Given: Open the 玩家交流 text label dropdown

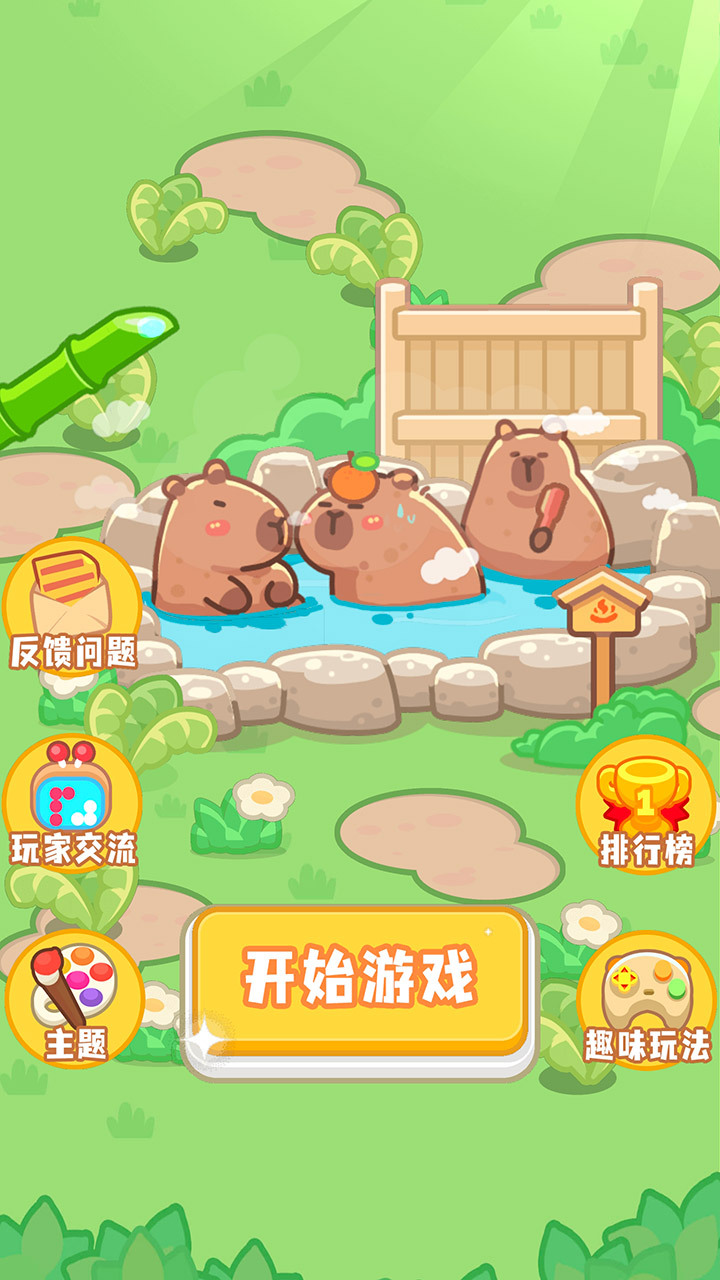Looking at the screenshot, I should (75, 846).
